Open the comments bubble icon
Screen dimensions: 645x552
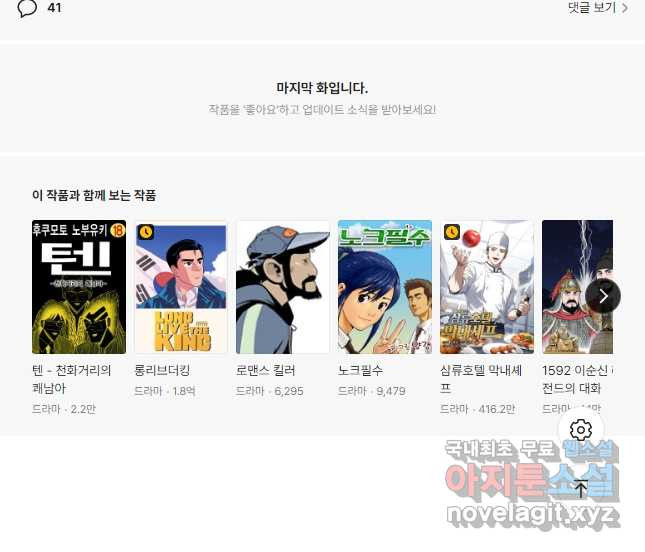tap(27, 8)
